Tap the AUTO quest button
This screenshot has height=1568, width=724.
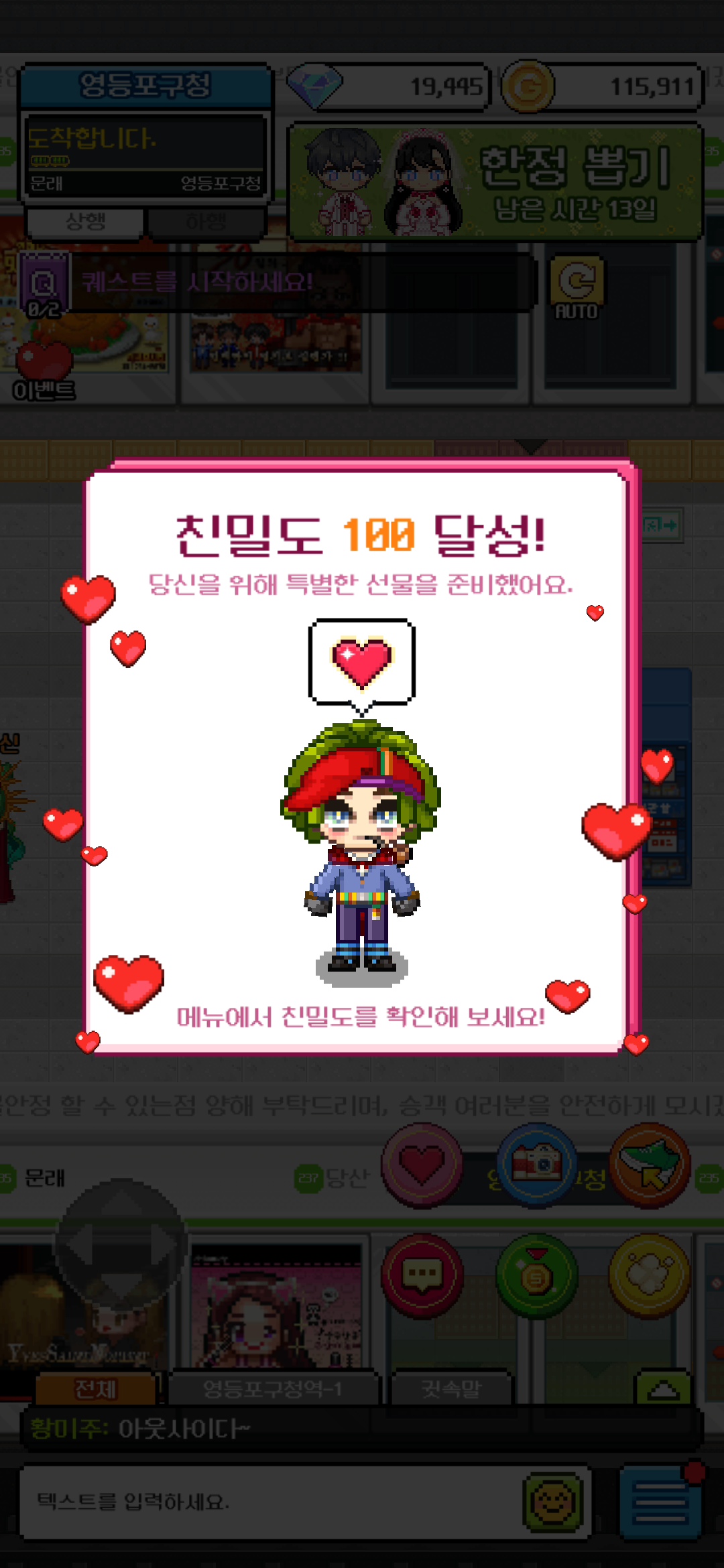[576, 288]
